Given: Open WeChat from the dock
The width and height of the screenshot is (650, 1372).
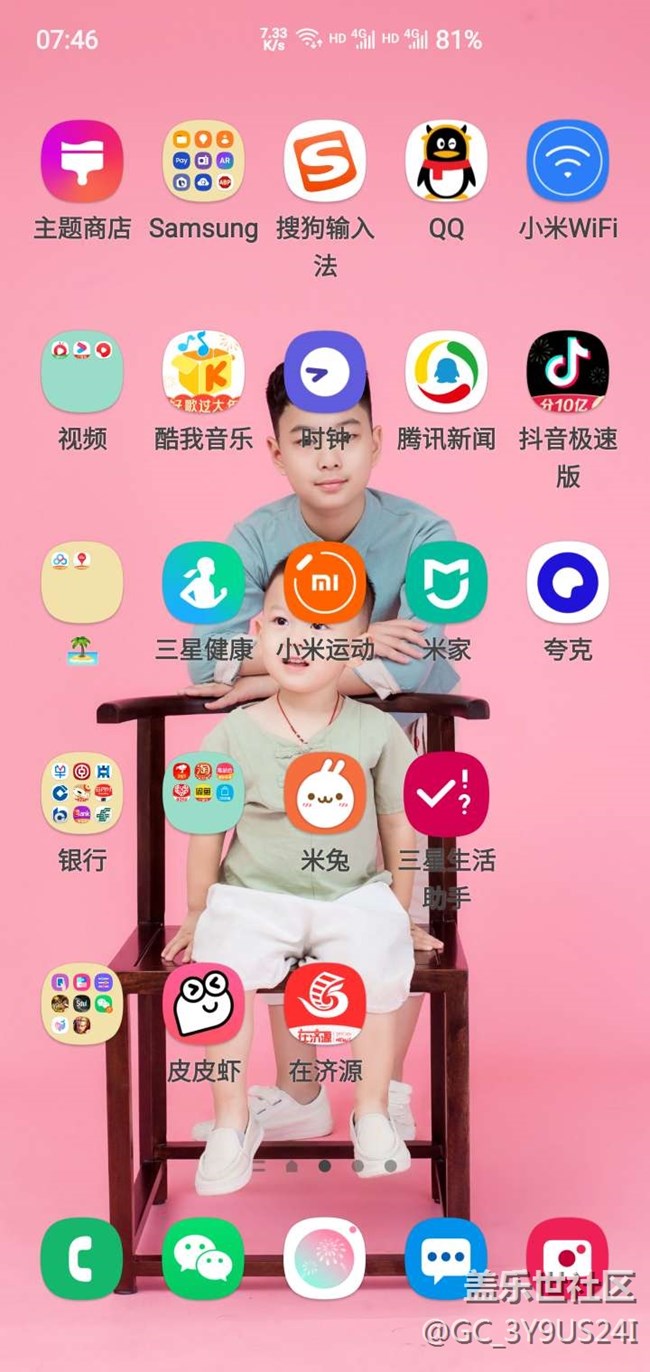Looking at the screenshot, I should (x=204, y=1258).
